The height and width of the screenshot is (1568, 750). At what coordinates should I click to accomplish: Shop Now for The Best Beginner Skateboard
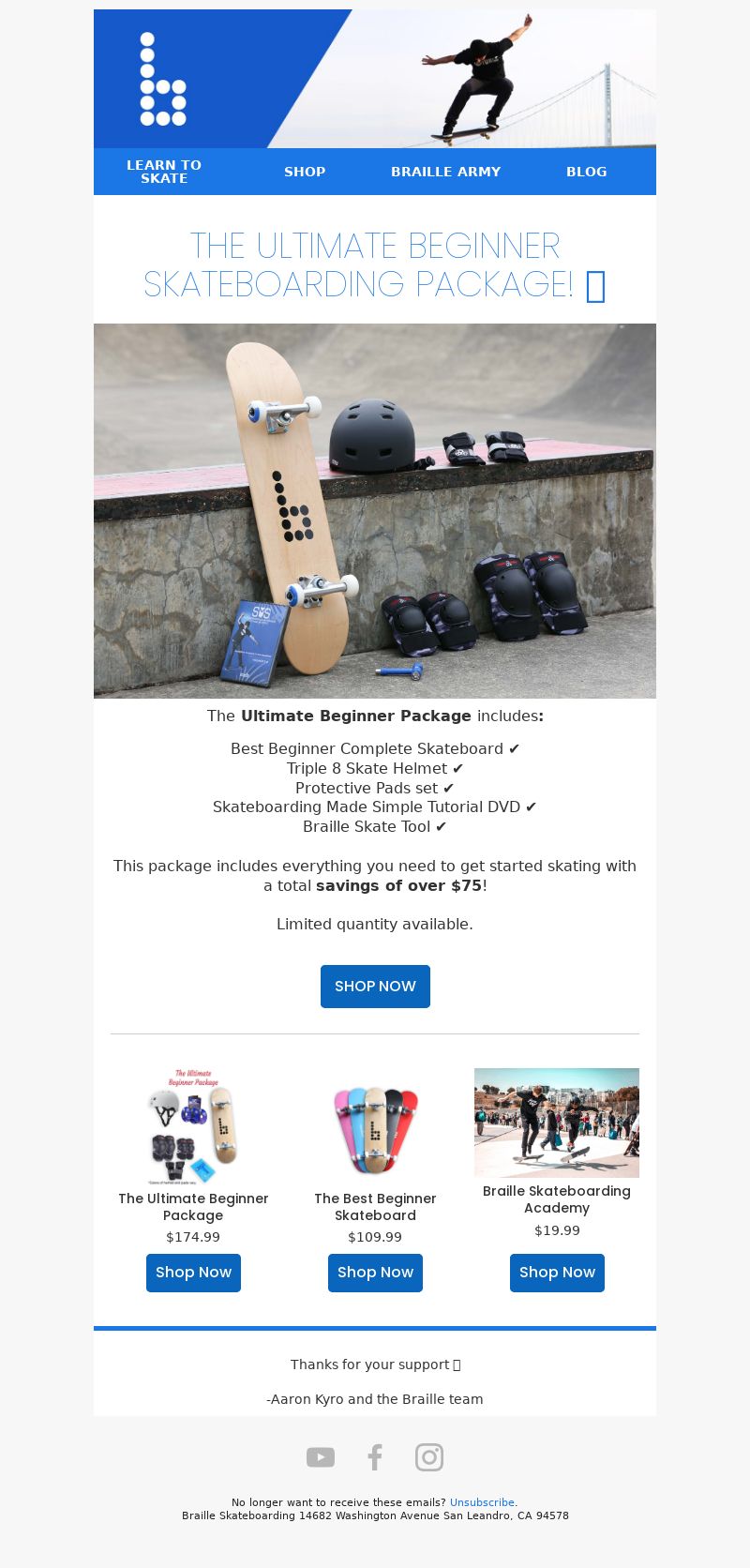[x=375, y=1273]
